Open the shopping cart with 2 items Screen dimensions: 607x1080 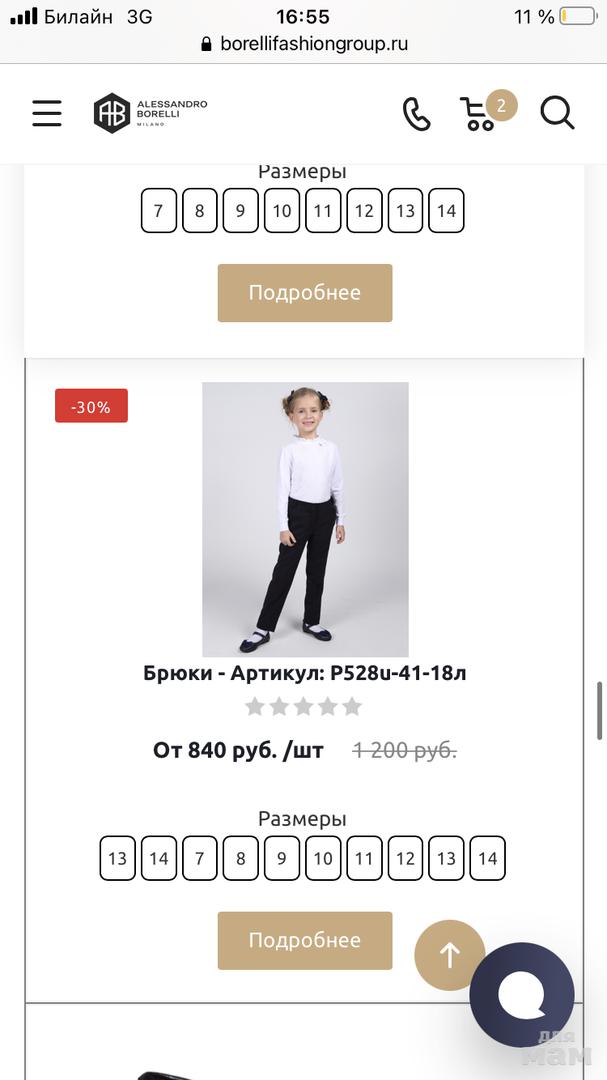point(481,113)
